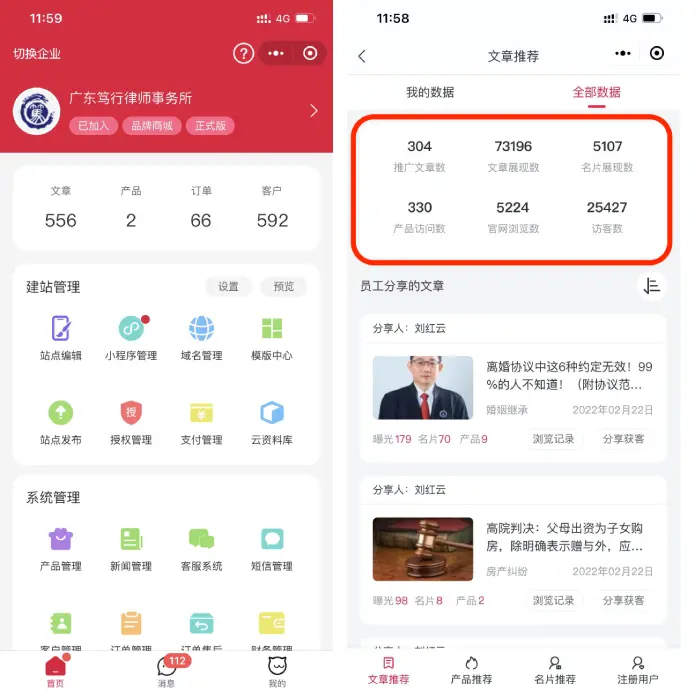Select 域名管理
Image resolution: width=698 pixels, height=697 pixels.
201,338
